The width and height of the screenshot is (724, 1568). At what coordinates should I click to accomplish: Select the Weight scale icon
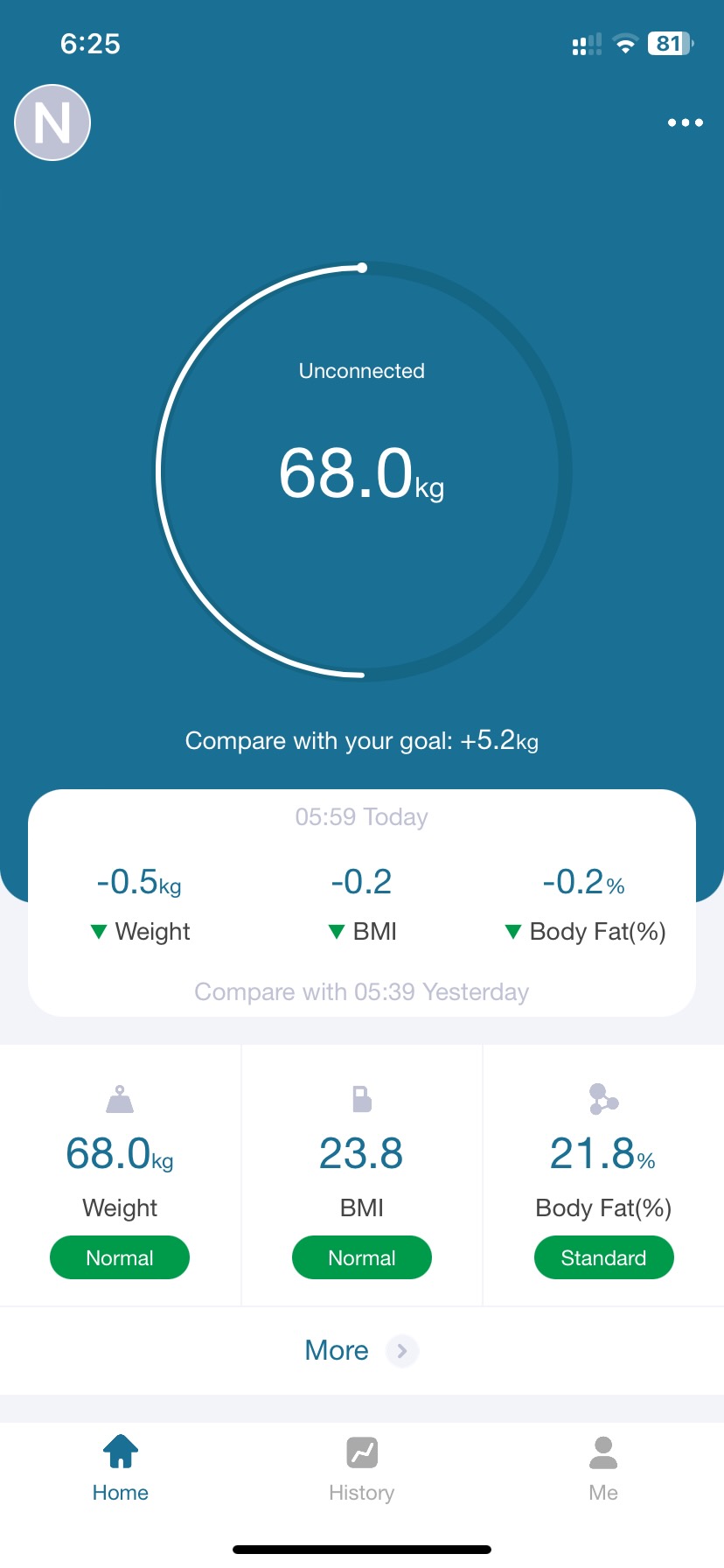120,1098
